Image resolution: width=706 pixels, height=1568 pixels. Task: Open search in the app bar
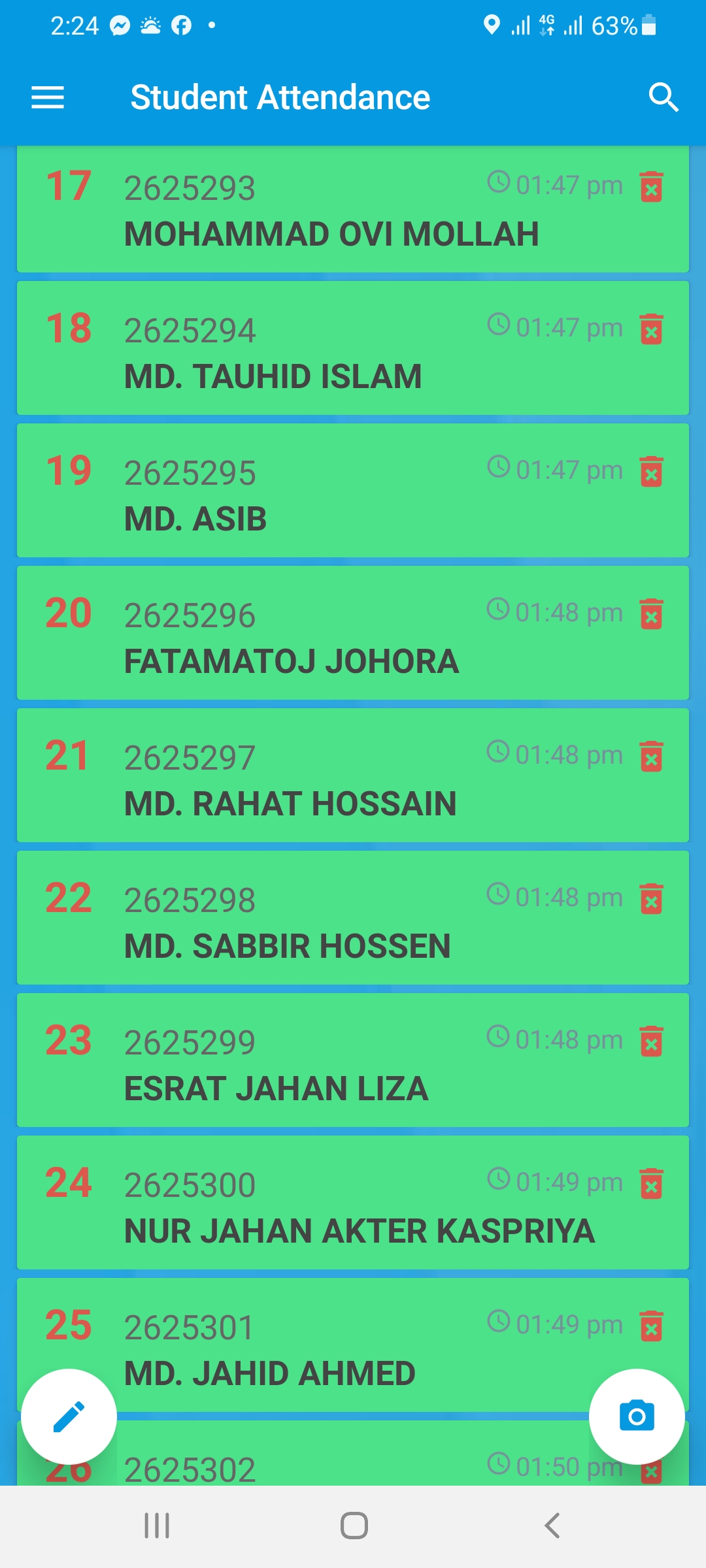tap(664, 98)
